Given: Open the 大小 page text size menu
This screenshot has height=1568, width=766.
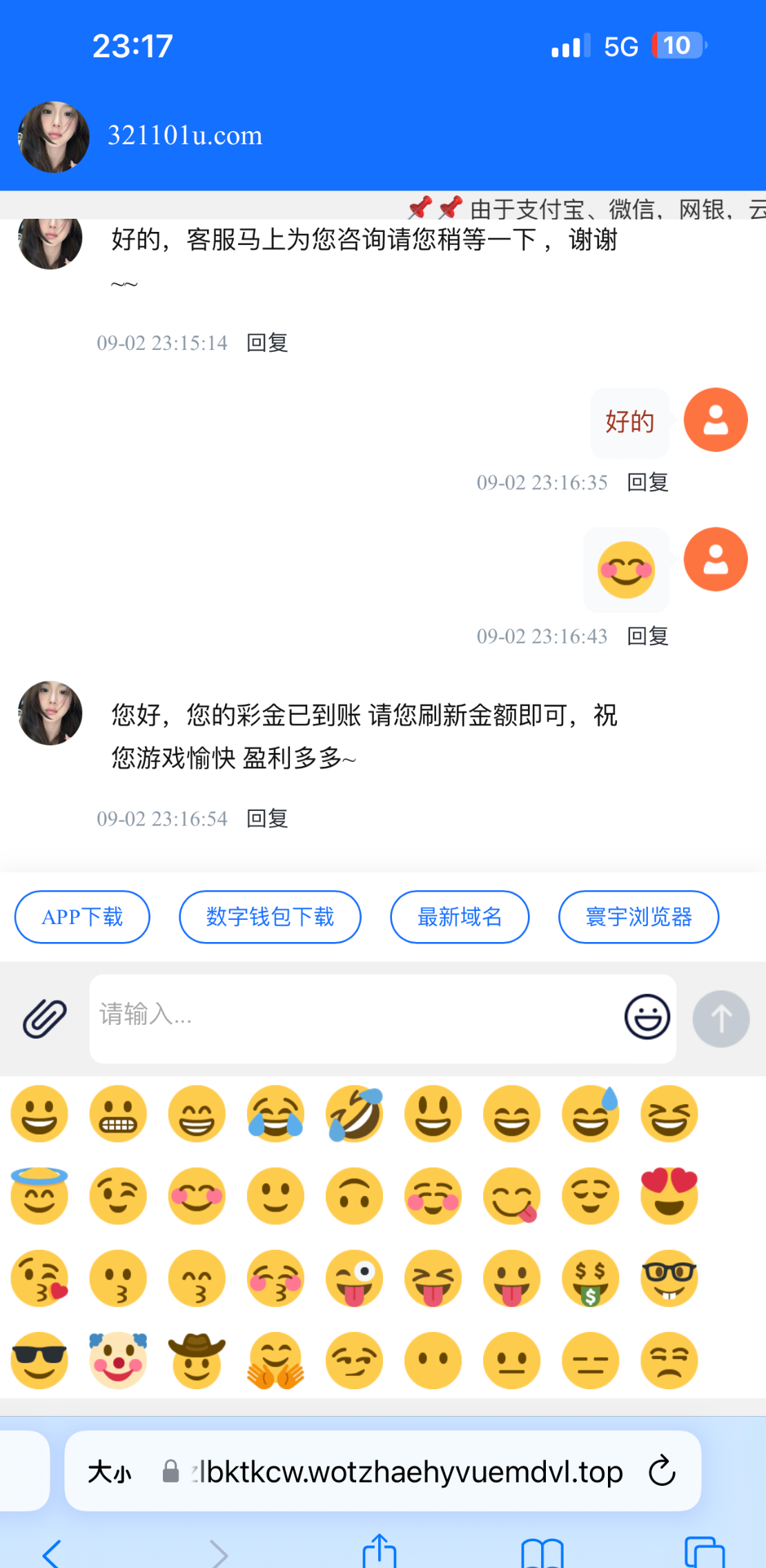Looking at the screenshot, I should click(x=110, y=1472).
